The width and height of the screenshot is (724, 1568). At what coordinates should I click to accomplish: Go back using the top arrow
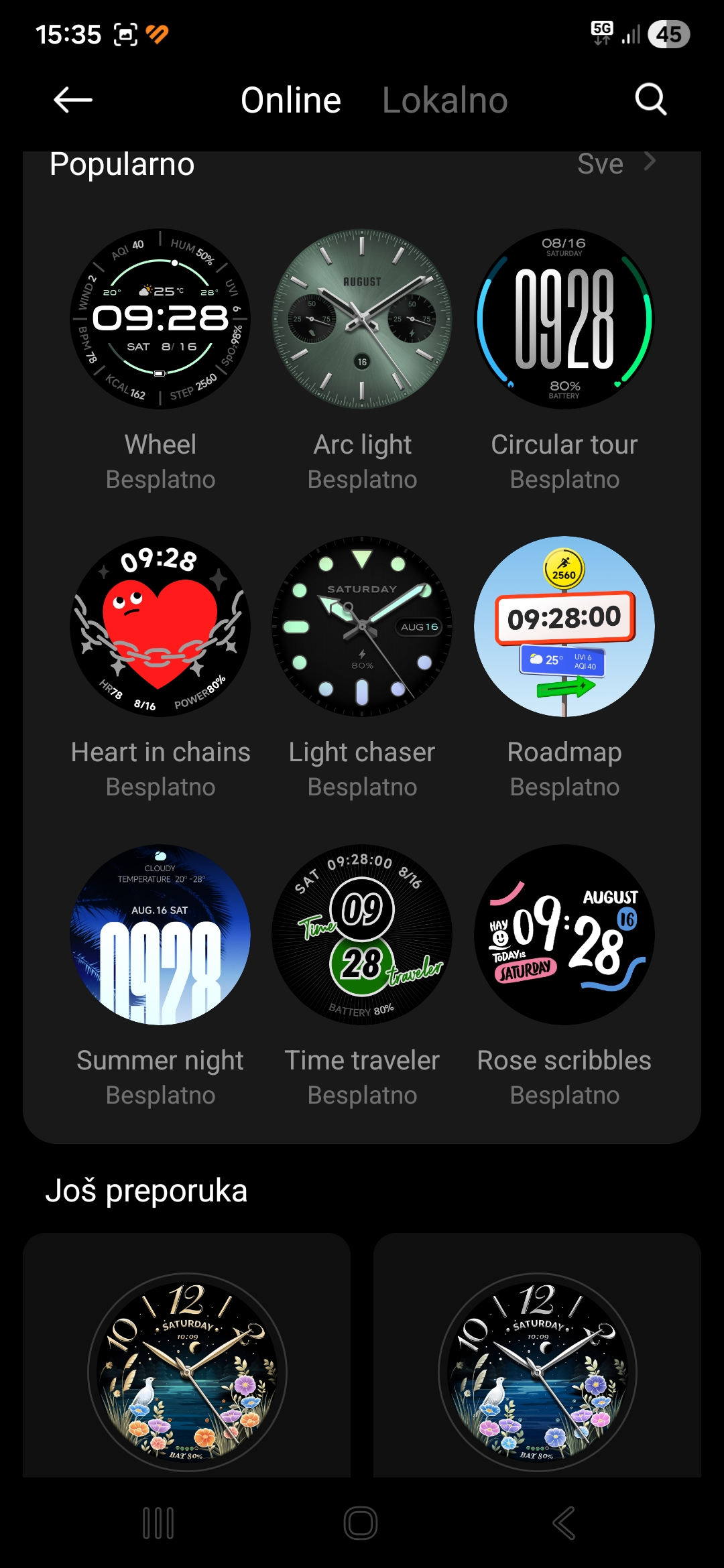[72, 101]
